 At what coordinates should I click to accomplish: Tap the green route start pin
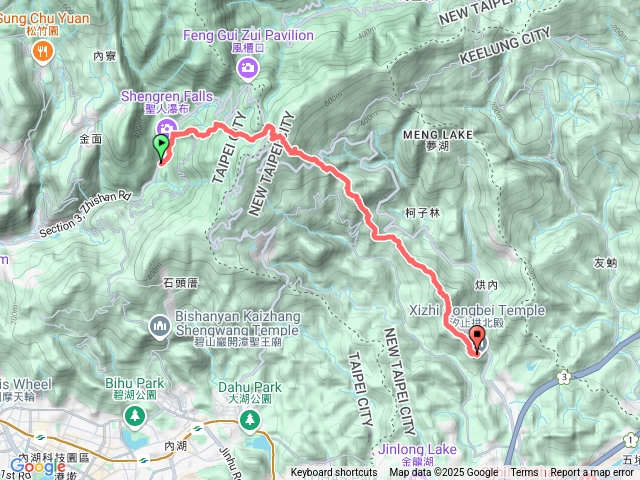160,147
